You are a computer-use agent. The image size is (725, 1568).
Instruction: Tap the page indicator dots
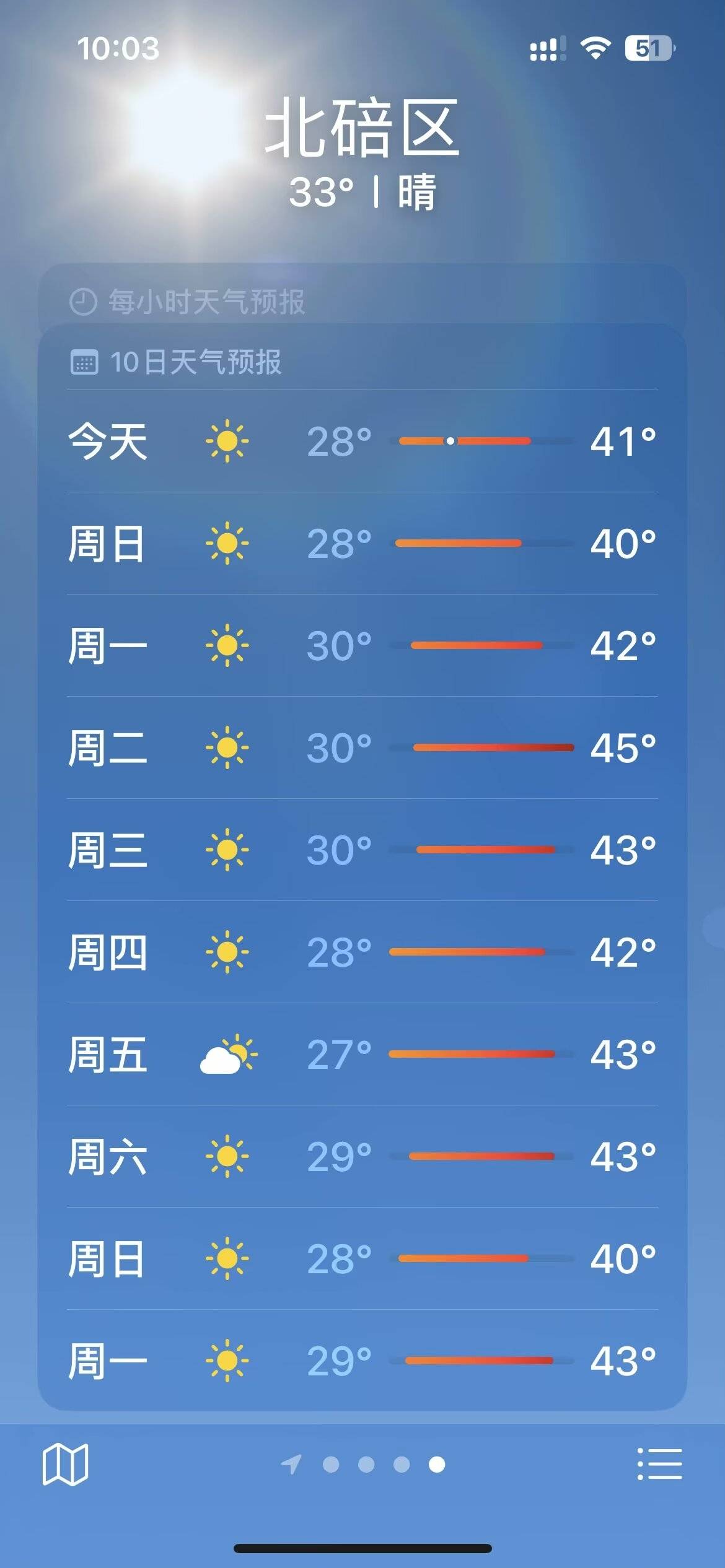coord(366,1464)
